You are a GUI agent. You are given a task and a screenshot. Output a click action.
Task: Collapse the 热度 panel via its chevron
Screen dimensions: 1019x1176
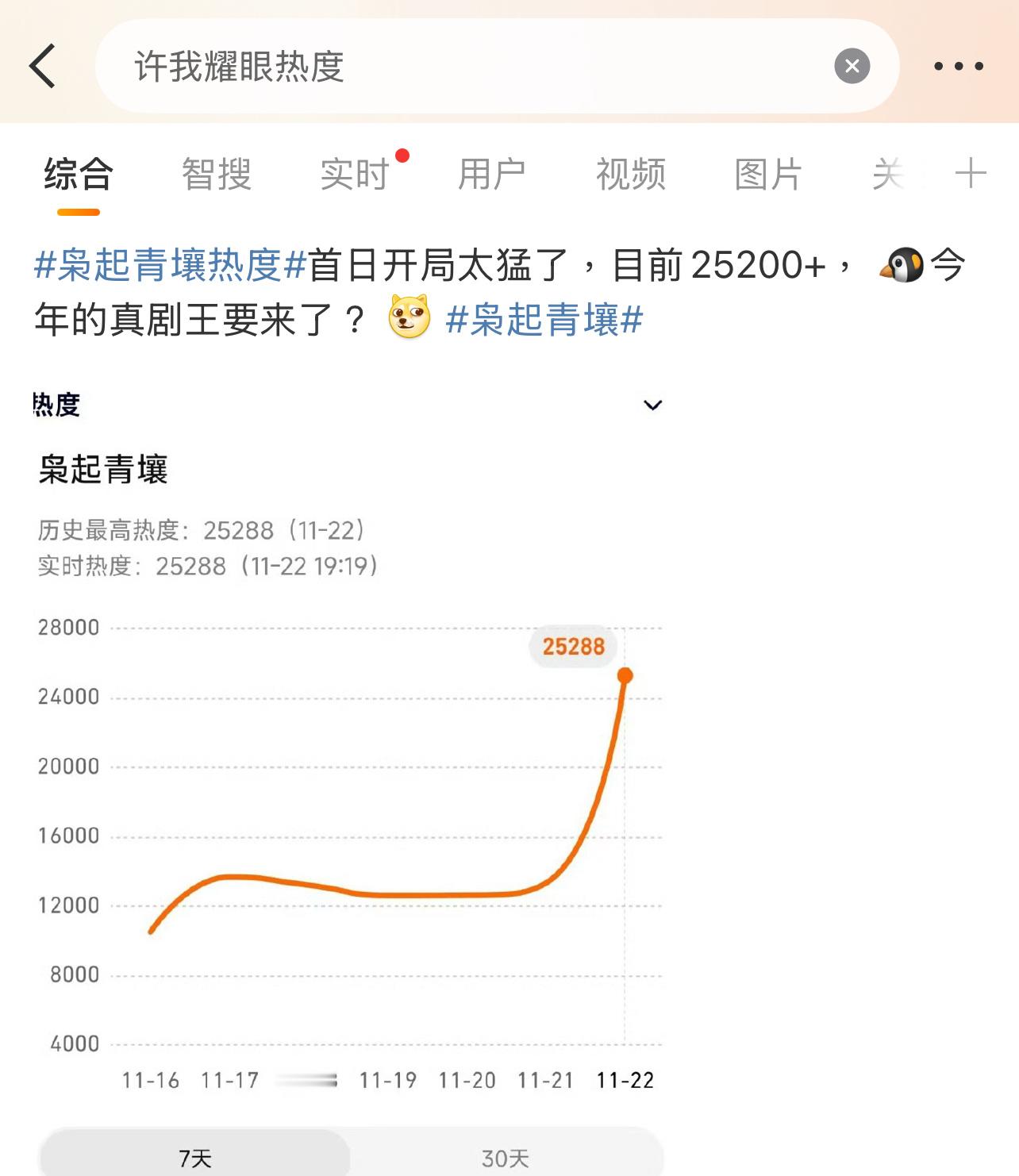click(652, 405)
